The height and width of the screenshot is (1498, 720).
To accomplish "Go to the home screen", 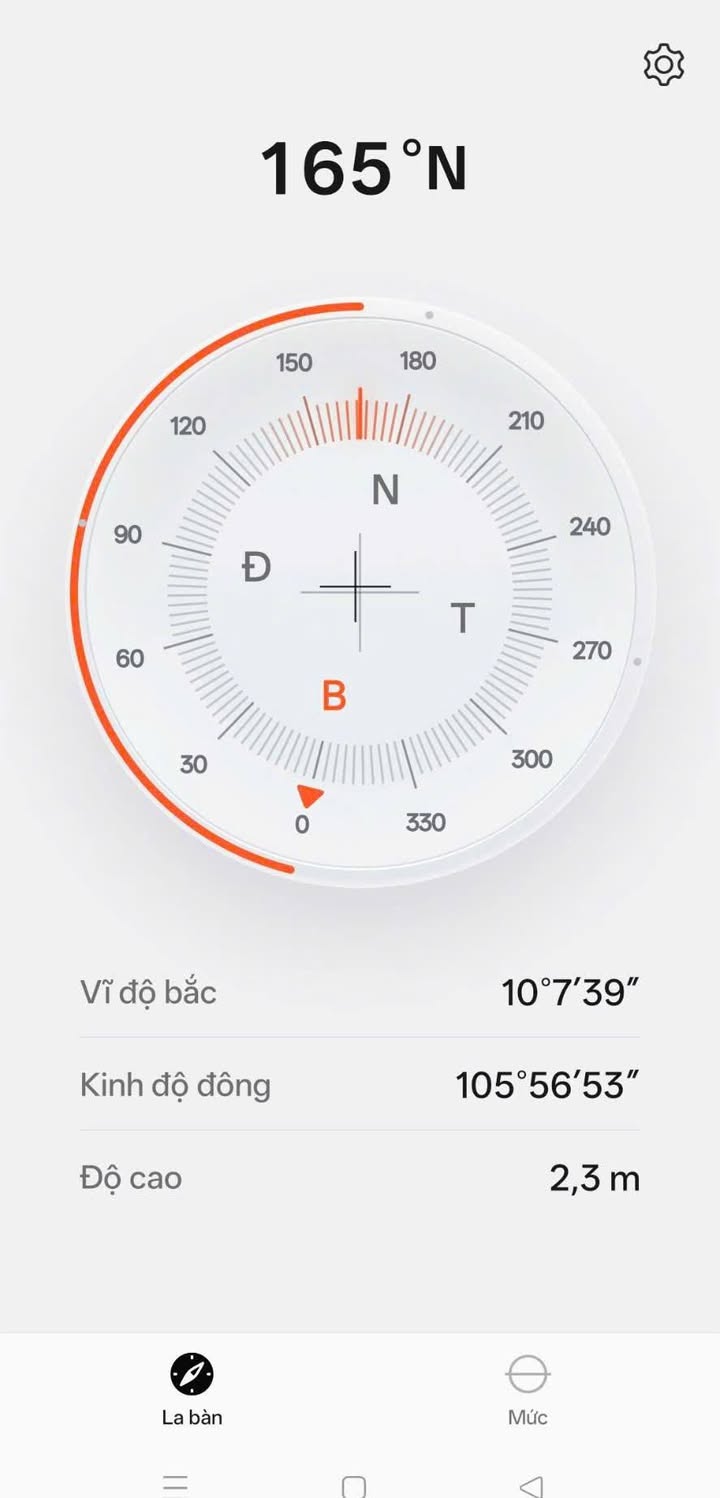I will [x=354, y=1484].
